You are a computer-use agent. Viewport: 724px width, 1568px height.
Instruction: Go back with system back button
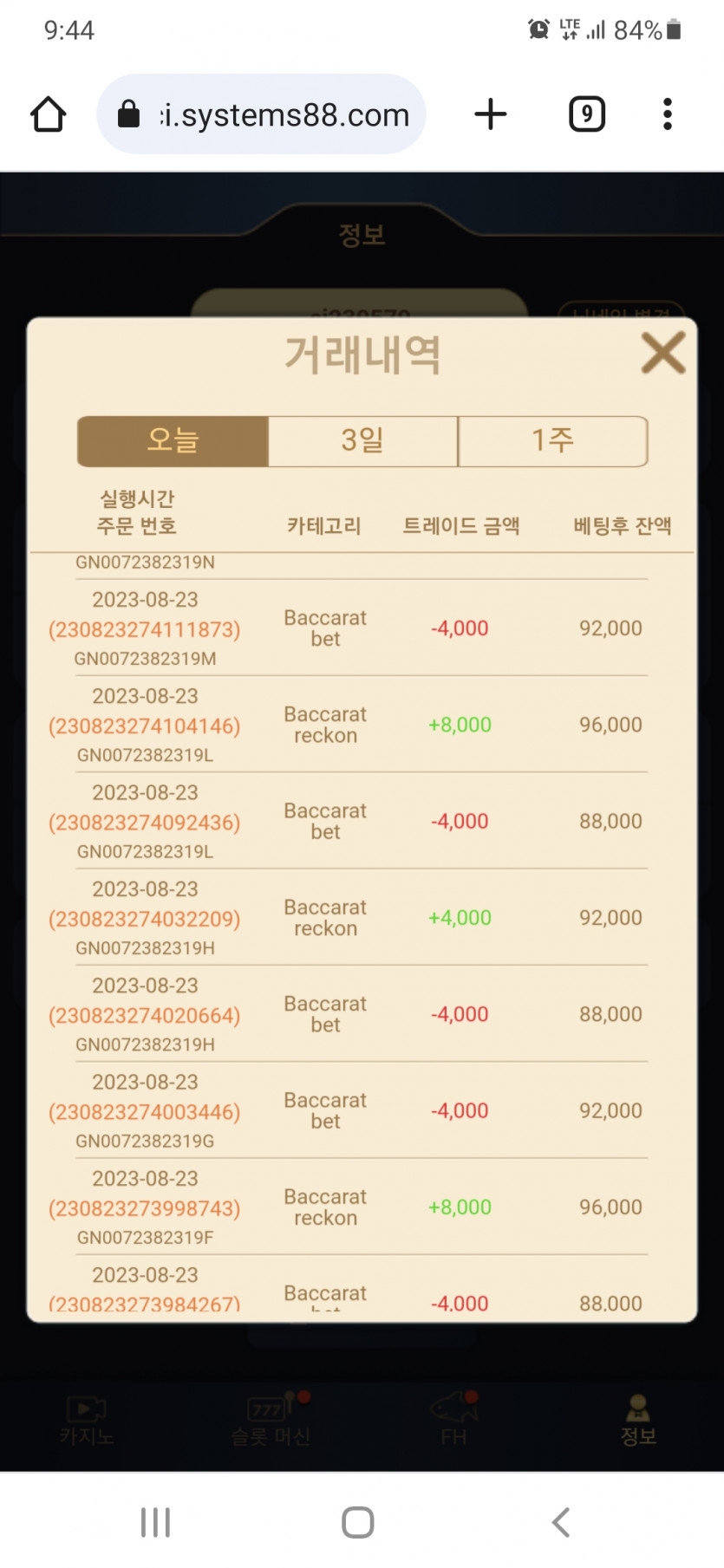(x=561, y=1522)
